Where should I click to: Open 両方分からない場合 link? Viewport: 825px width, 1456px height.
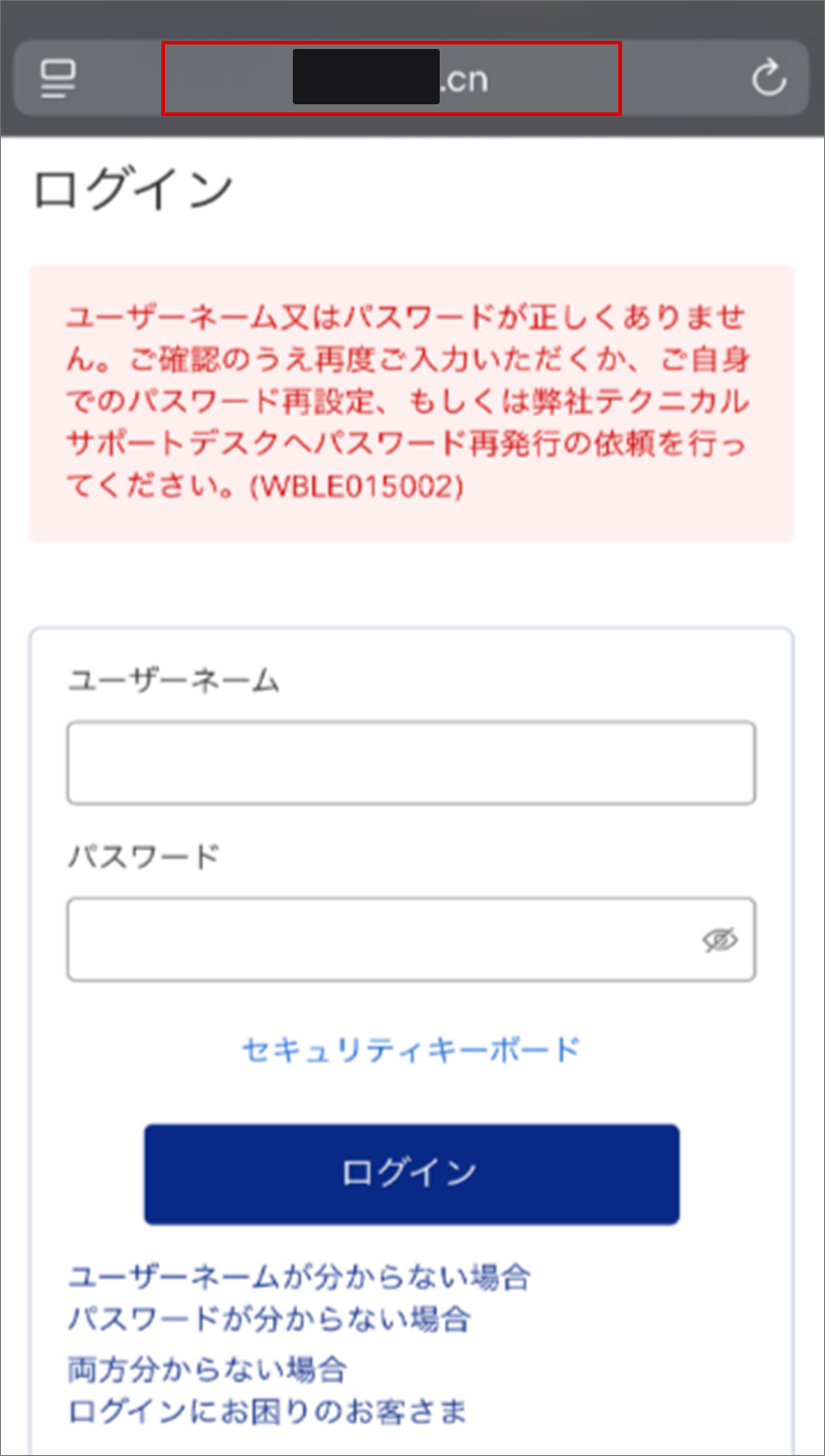click(x=208, y=1369)
